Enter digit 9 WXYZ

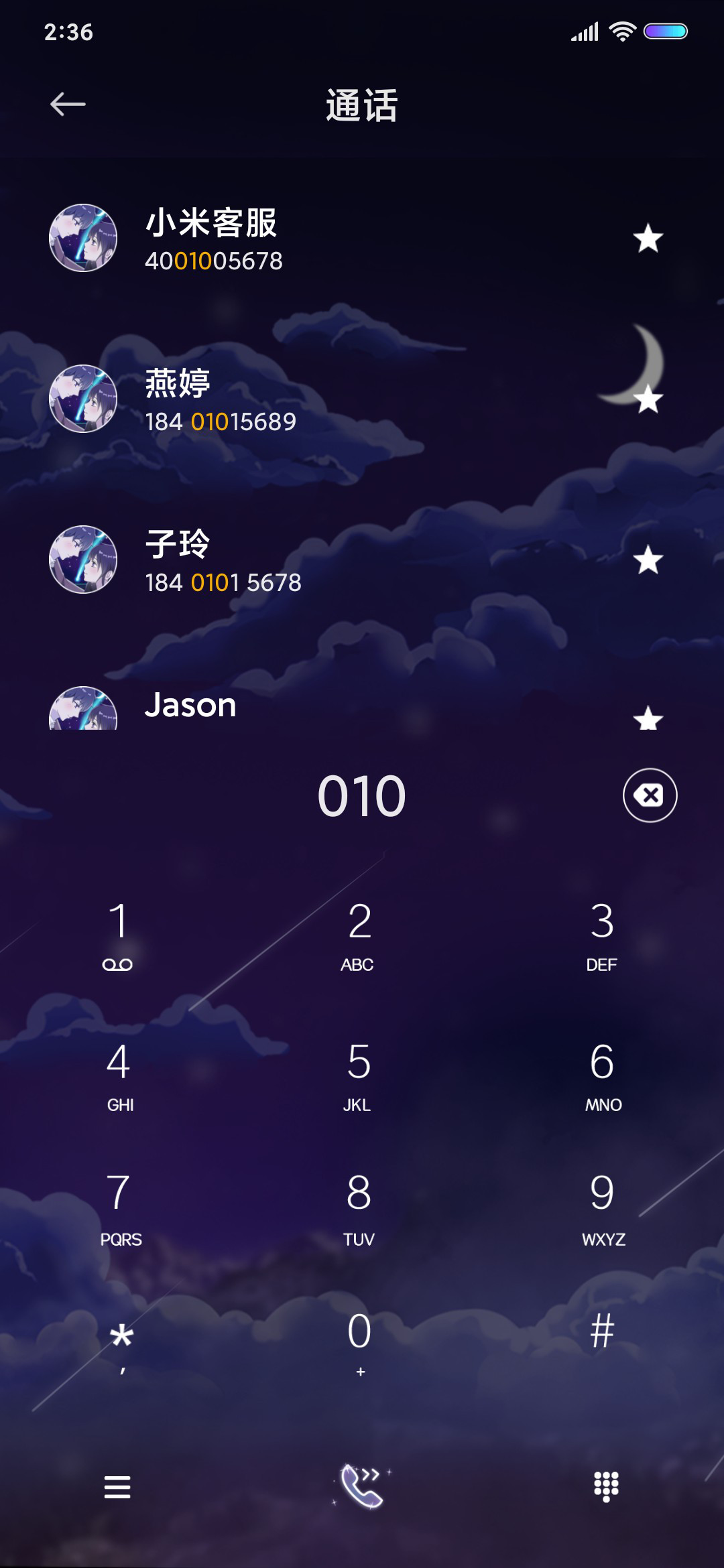602,1209
